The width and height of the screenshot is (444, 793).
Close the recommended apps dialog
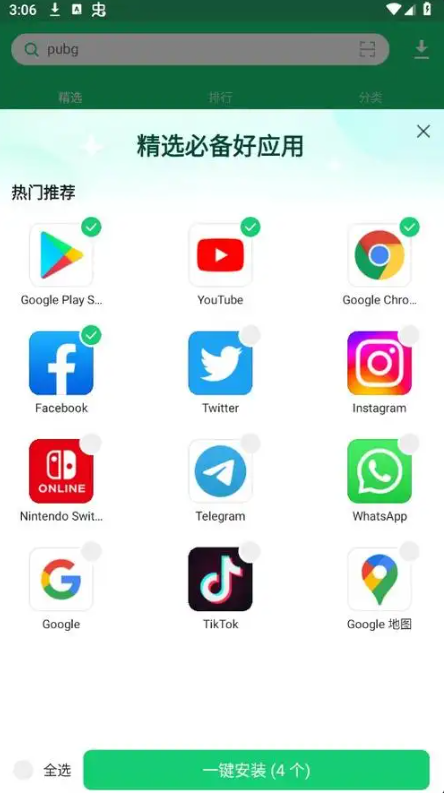click(423, 131)
